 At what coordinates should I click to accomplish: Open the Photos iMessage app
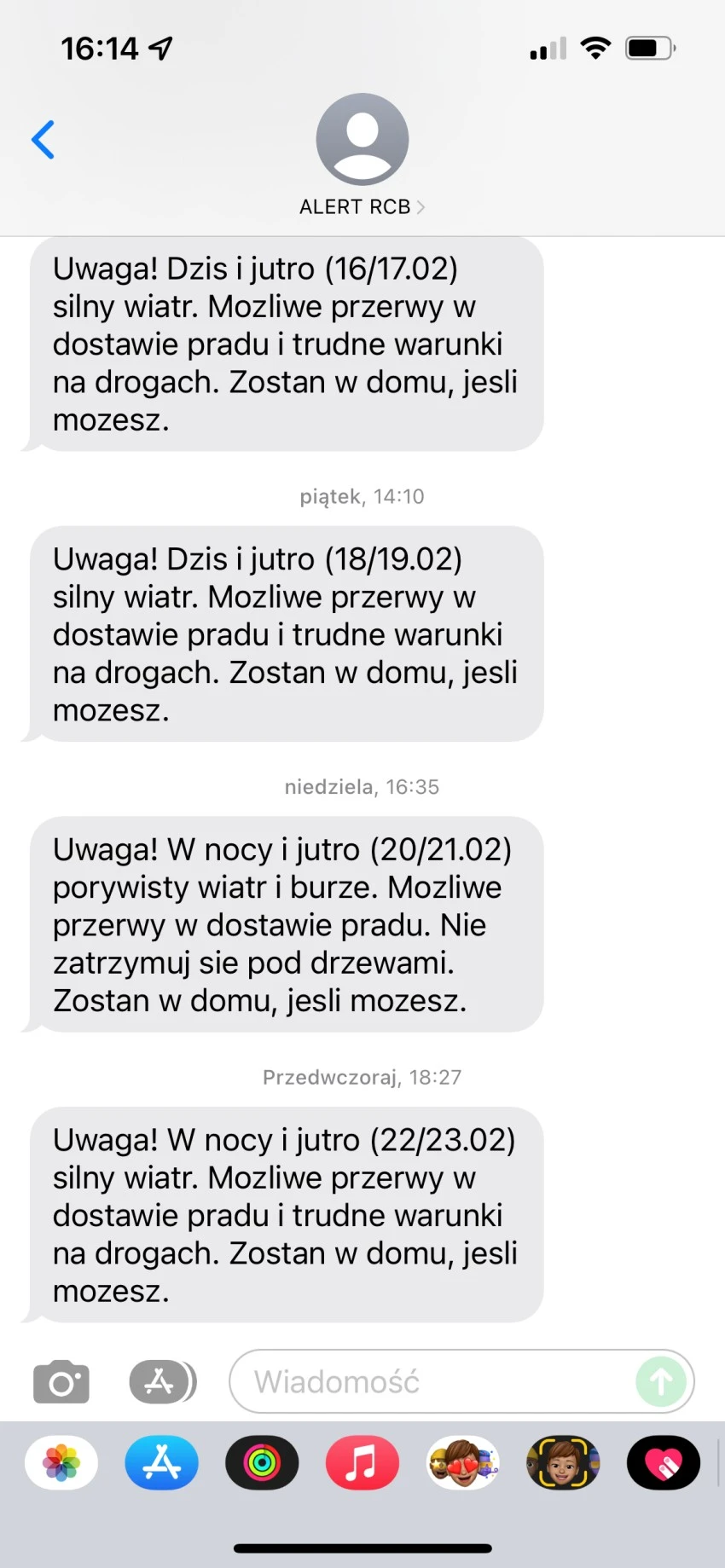tap(61, 1463)
